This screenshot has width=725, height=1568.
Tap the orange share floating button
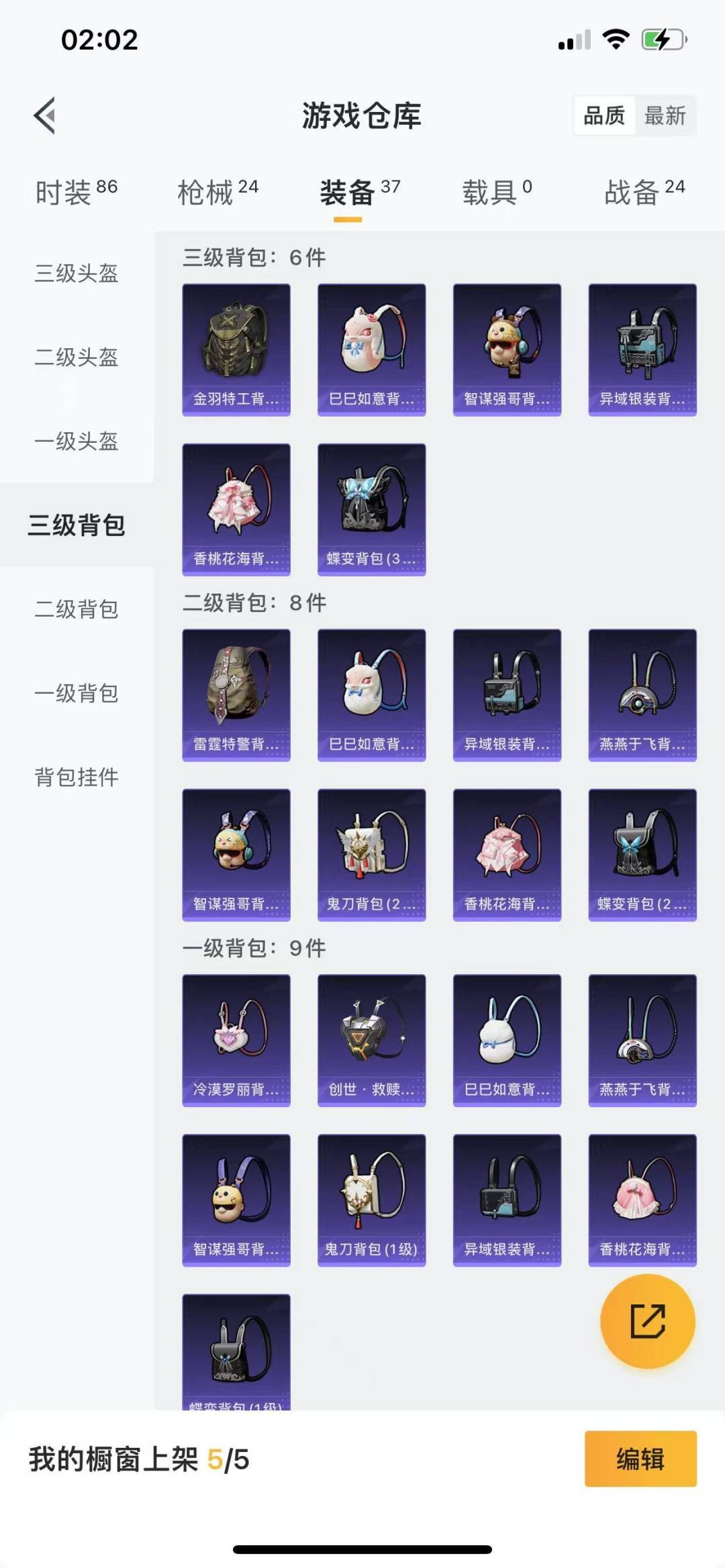coord(647,1321)
